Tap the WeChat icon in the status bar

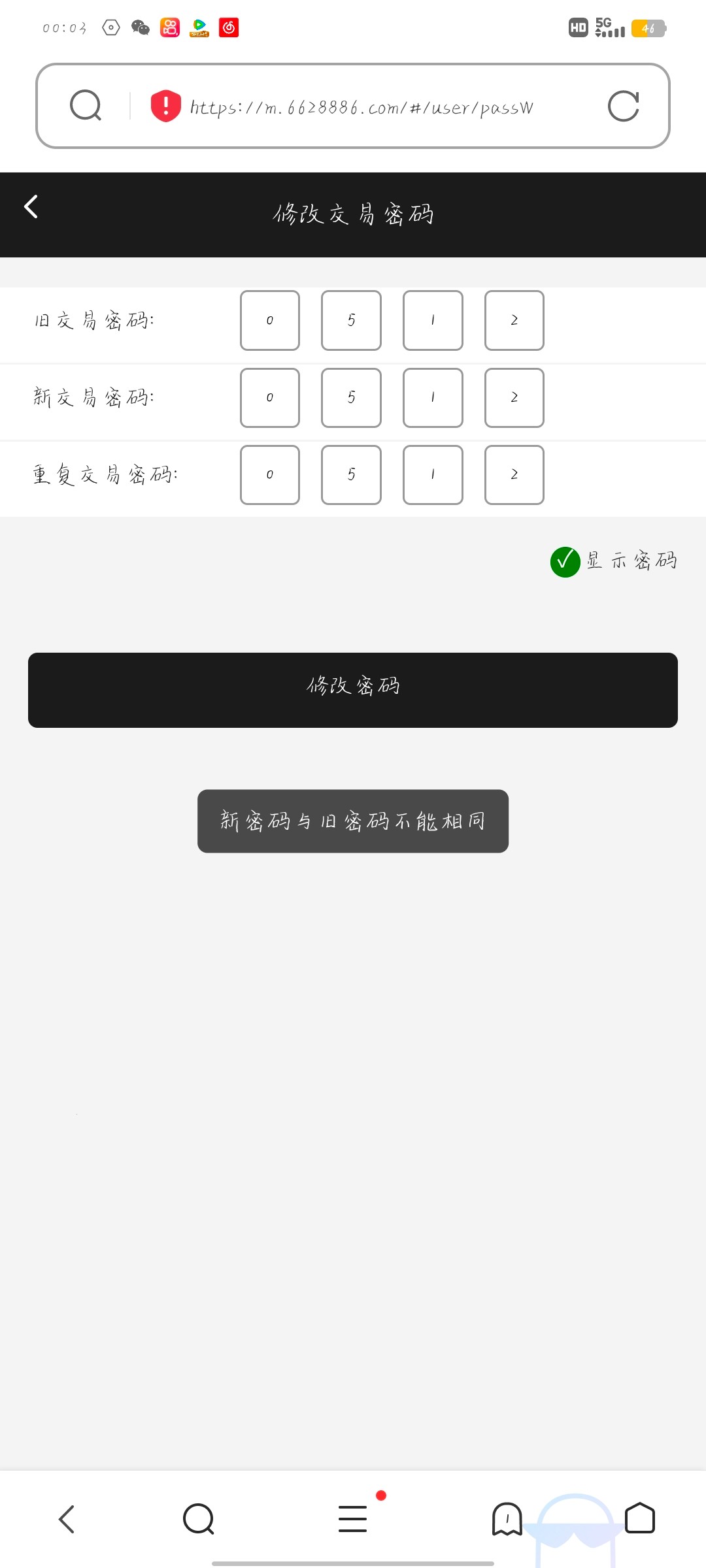pyautogui.click(x=140, y=27)
